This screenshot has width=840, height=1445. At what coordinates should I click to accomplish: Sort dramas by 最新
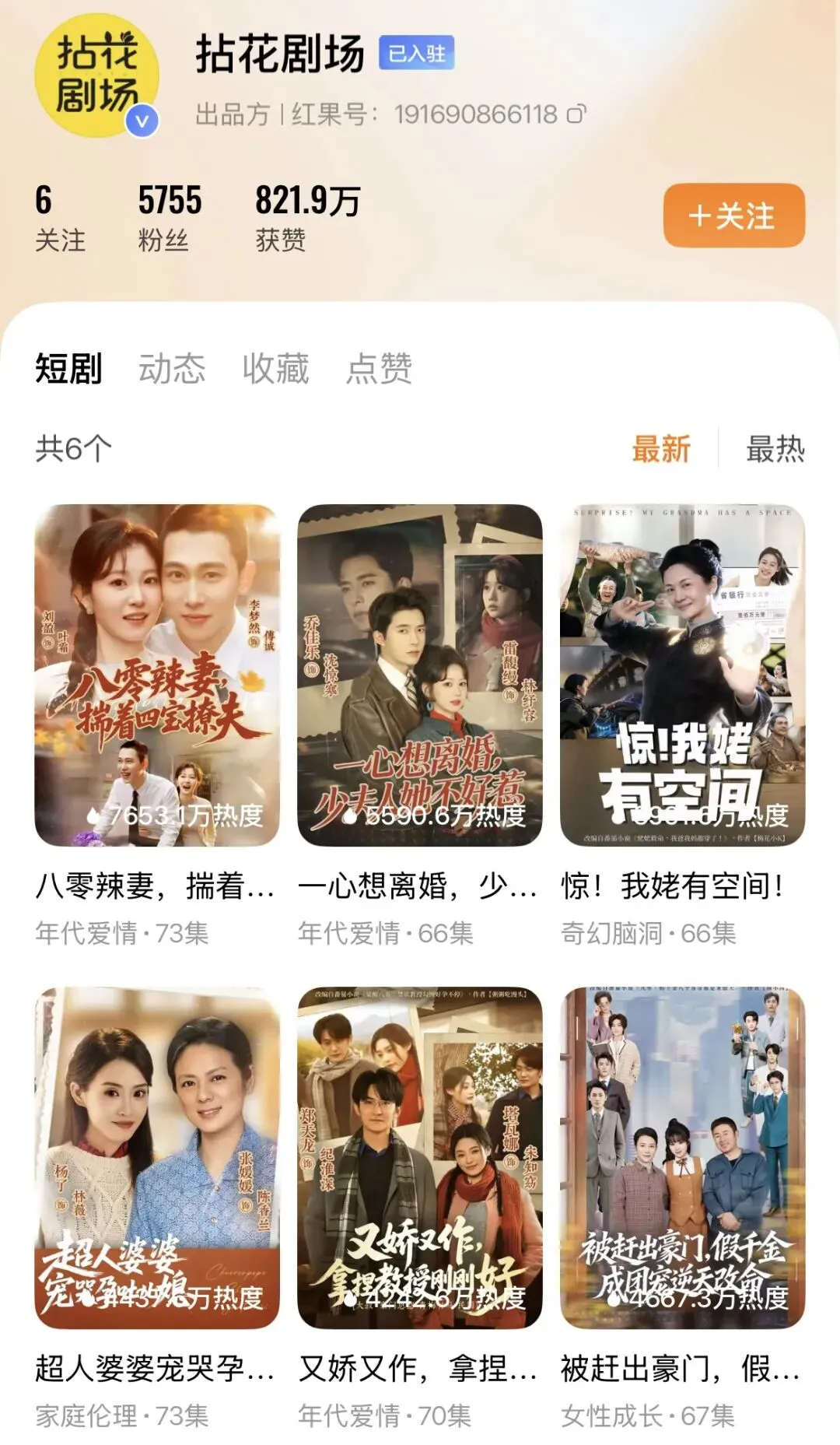point(661,449)
